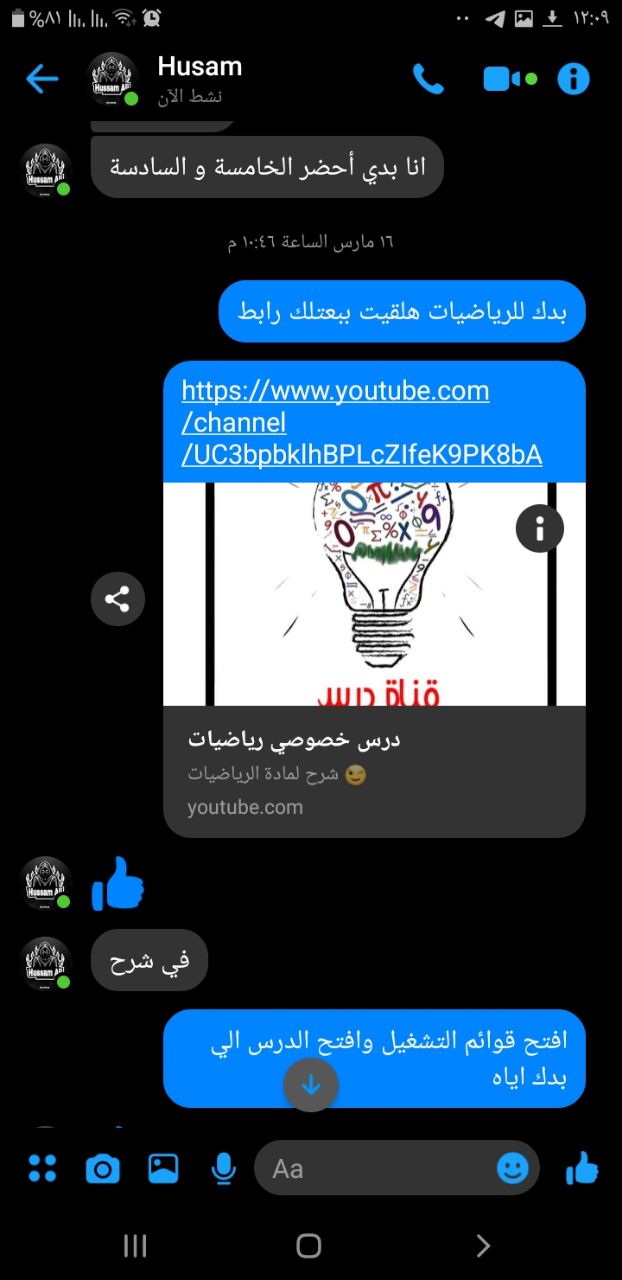
Task: Start a voice call with Husam
Action: coord(428,79)
